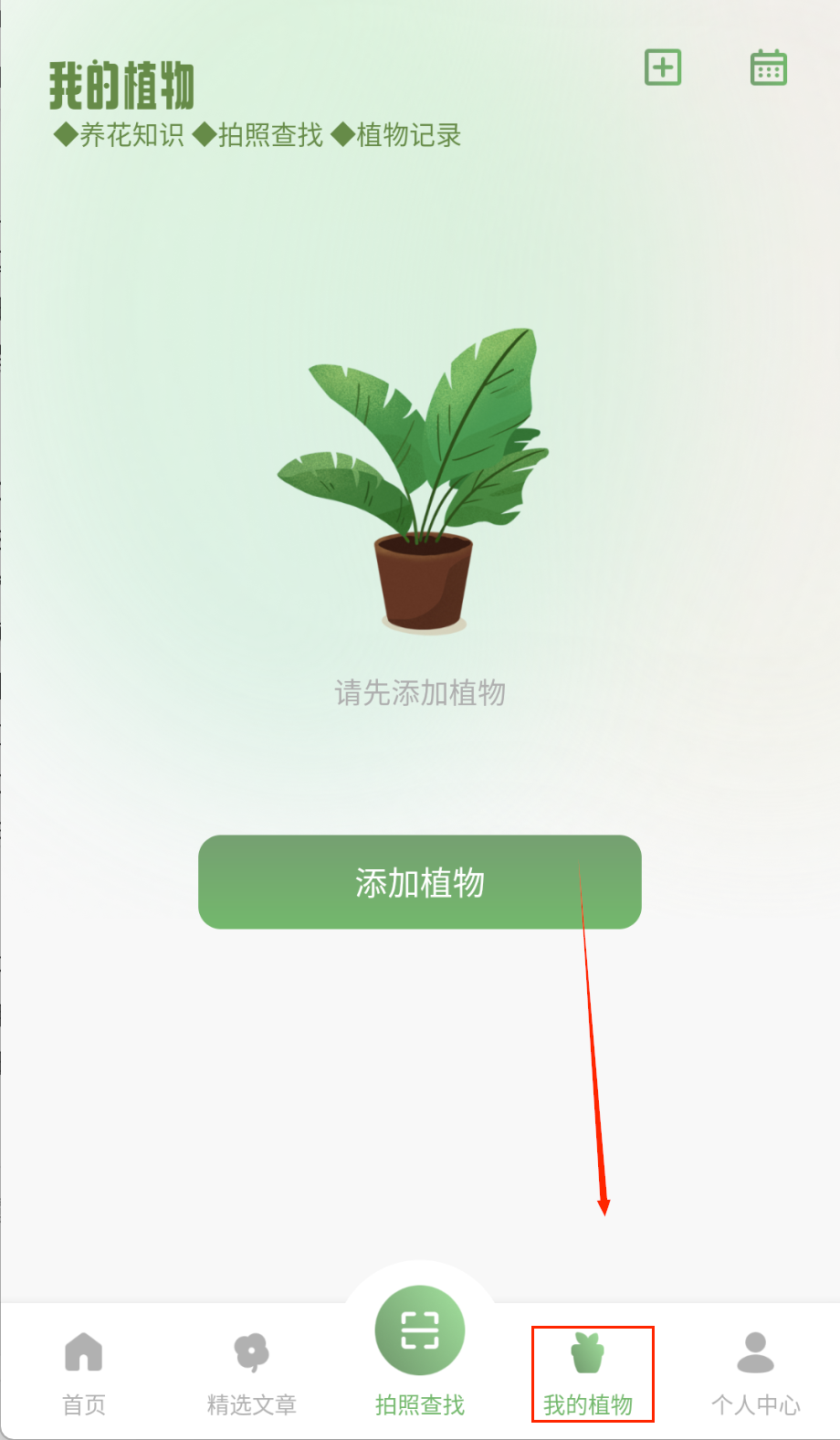Viewport: 840px width, 1440px height.
Task: Tap the 添加植物 button
Action: coord(419,882)
